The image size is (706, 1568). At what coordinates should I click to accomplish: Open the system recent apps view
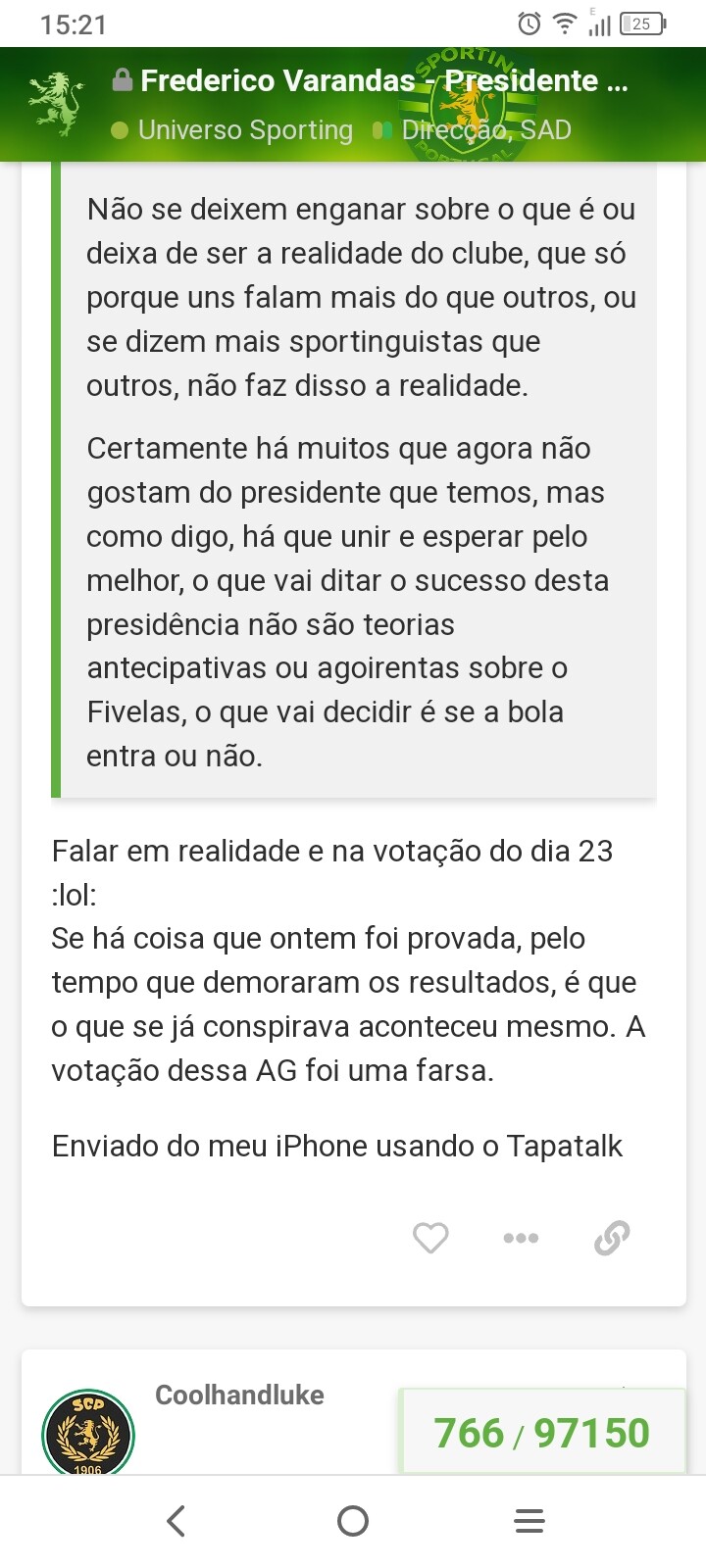click(x=529, y=1521)
